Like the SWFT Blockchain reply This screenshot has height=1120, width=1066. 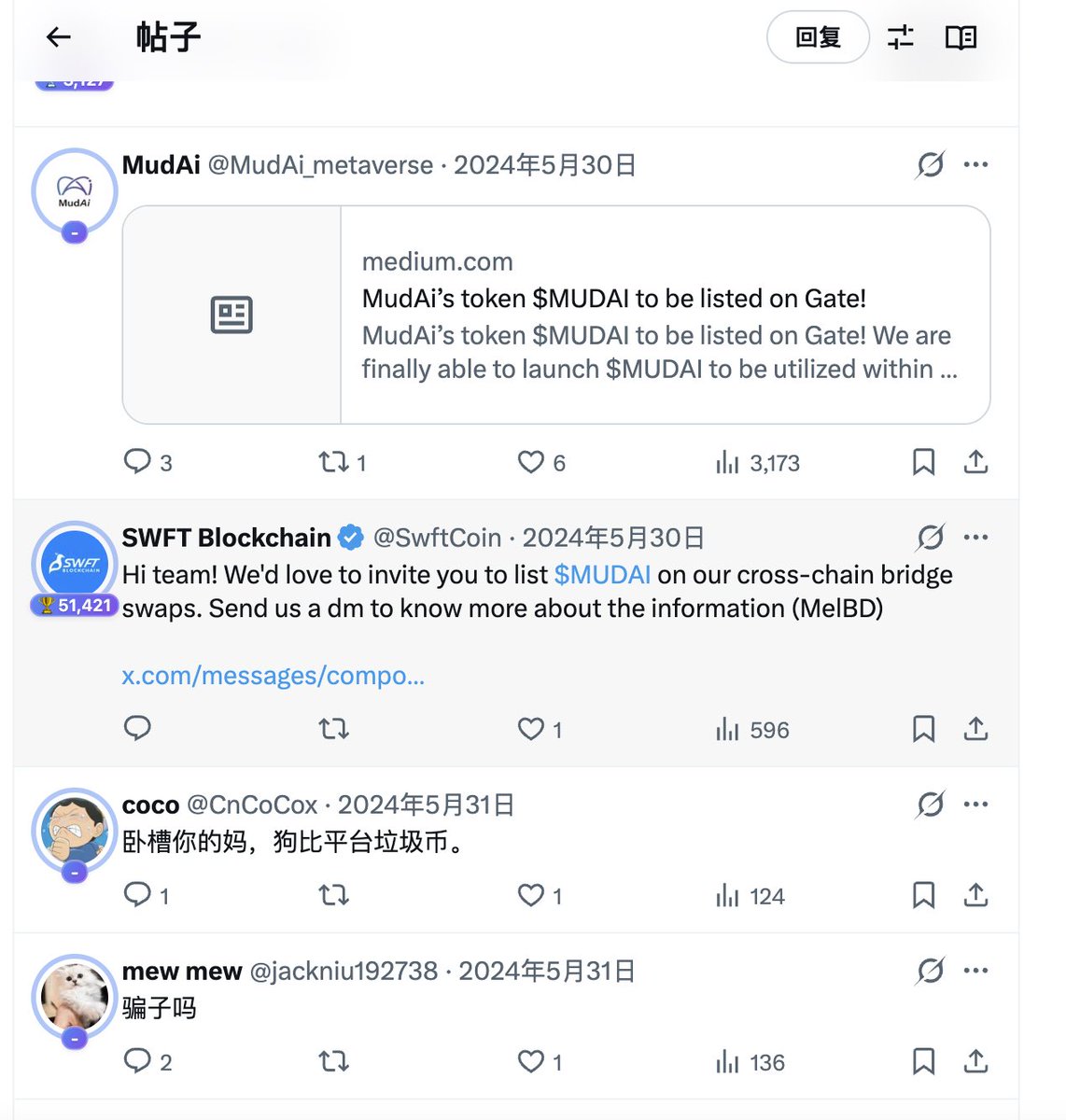tap(531, 729)
